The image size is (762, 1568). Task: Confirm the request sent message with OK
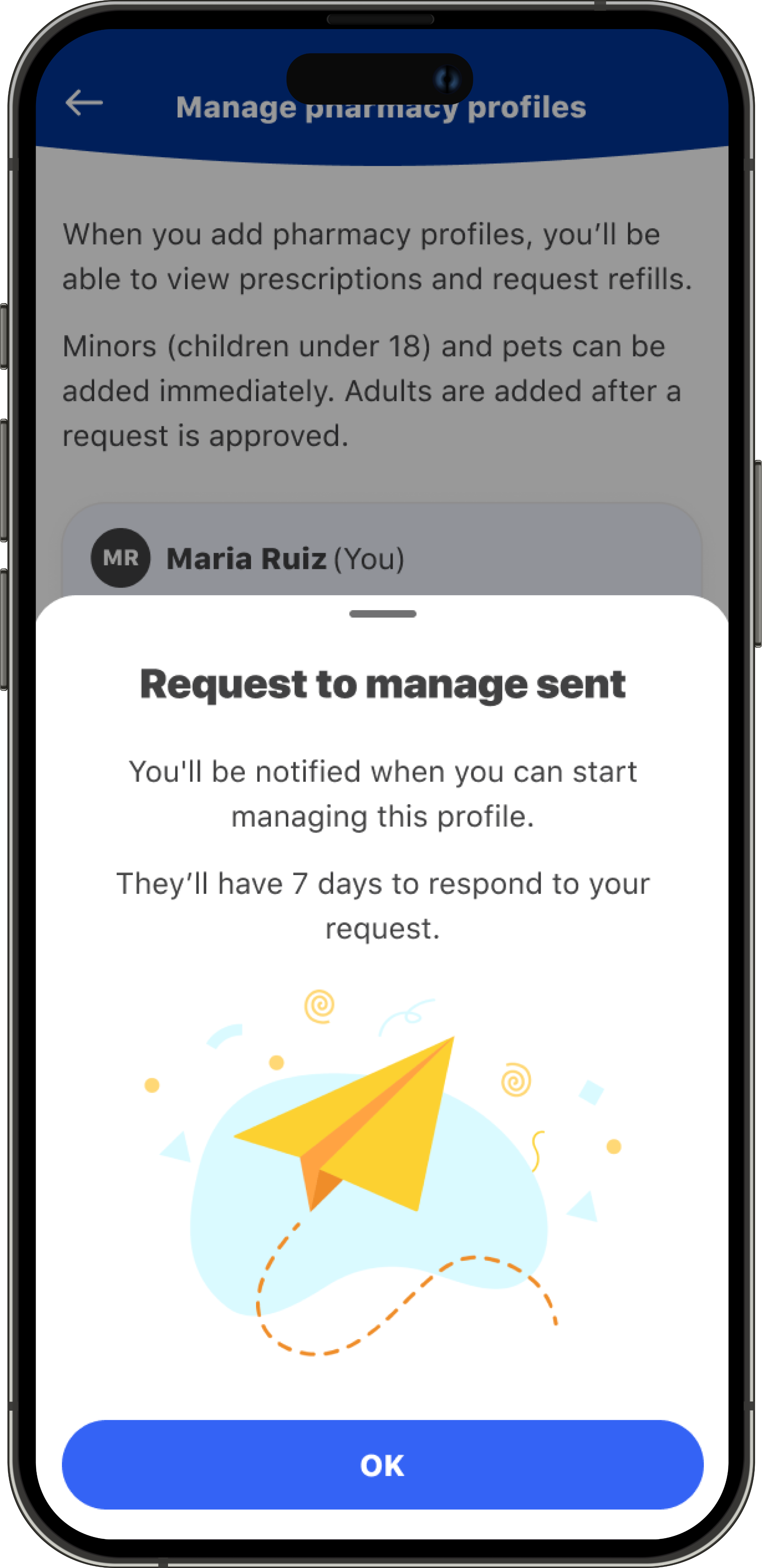[x=382, y=1465]
